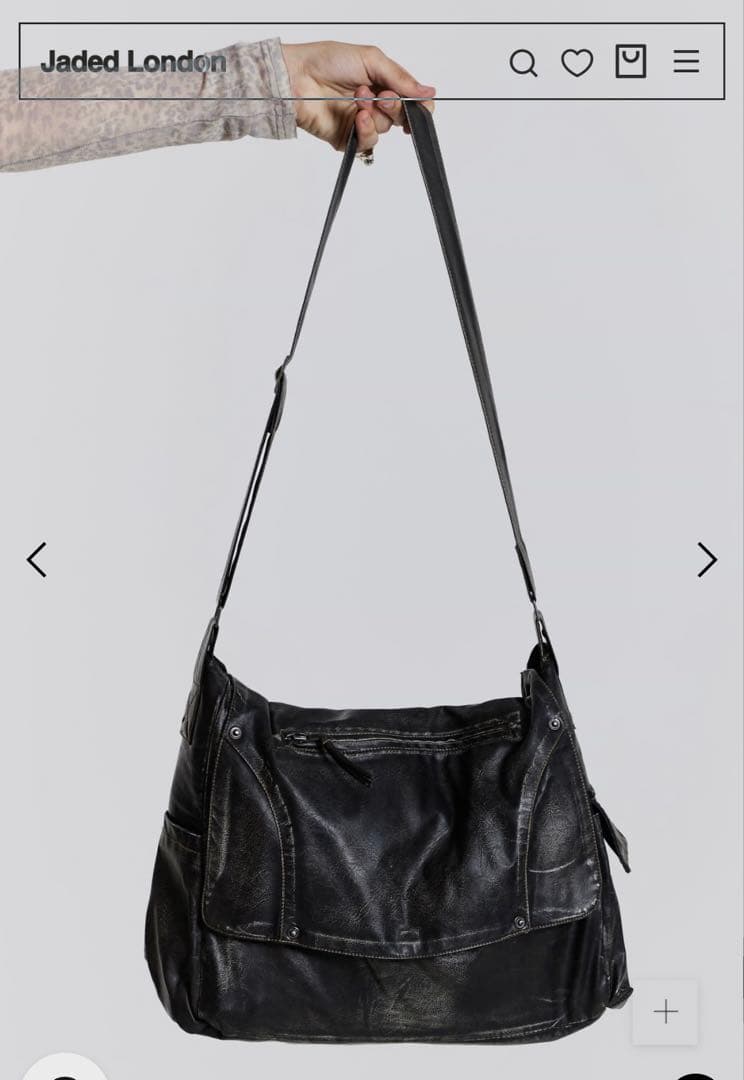Open the shopping bag

(x=630, y=62)
